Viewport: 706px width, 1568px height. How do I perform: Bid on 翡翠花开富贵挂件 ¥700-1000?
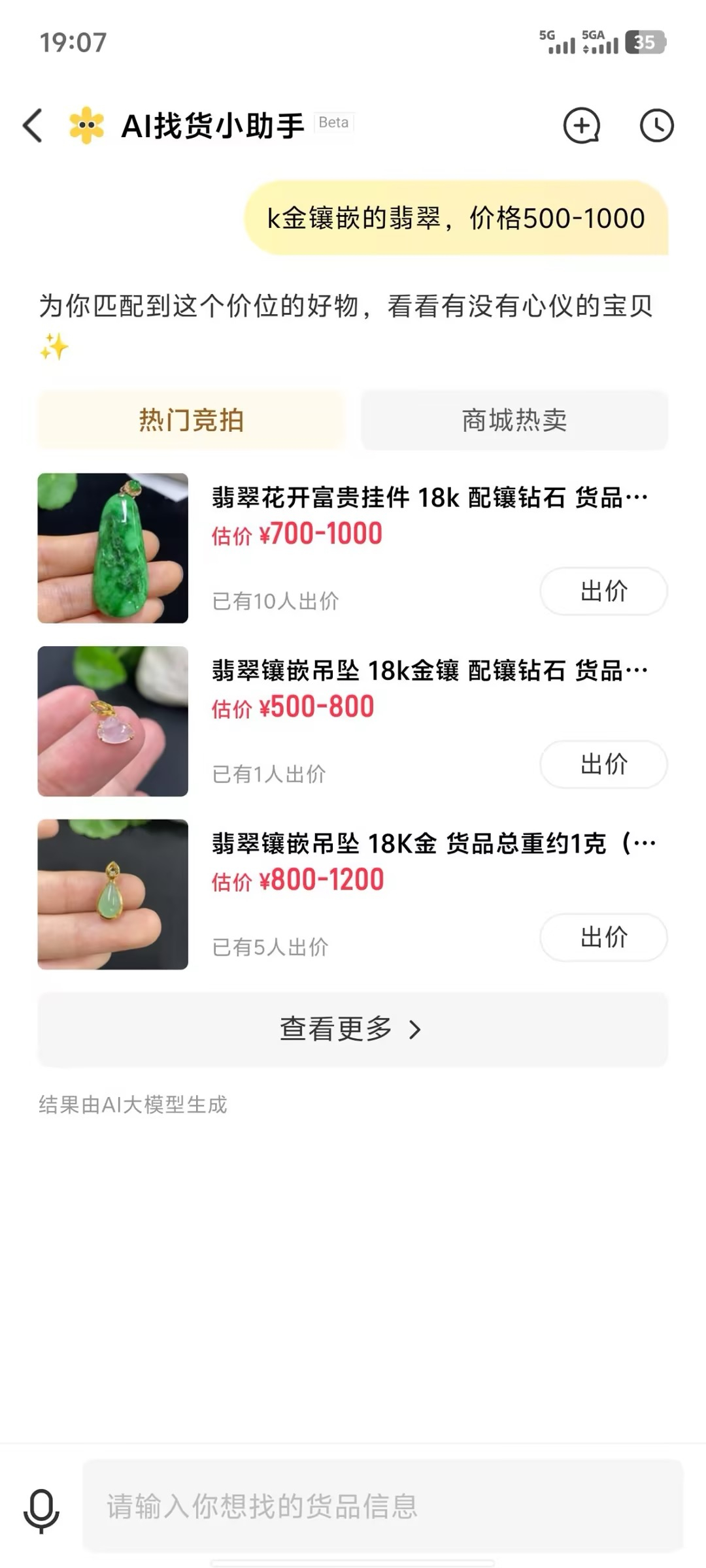pos(603,591)
